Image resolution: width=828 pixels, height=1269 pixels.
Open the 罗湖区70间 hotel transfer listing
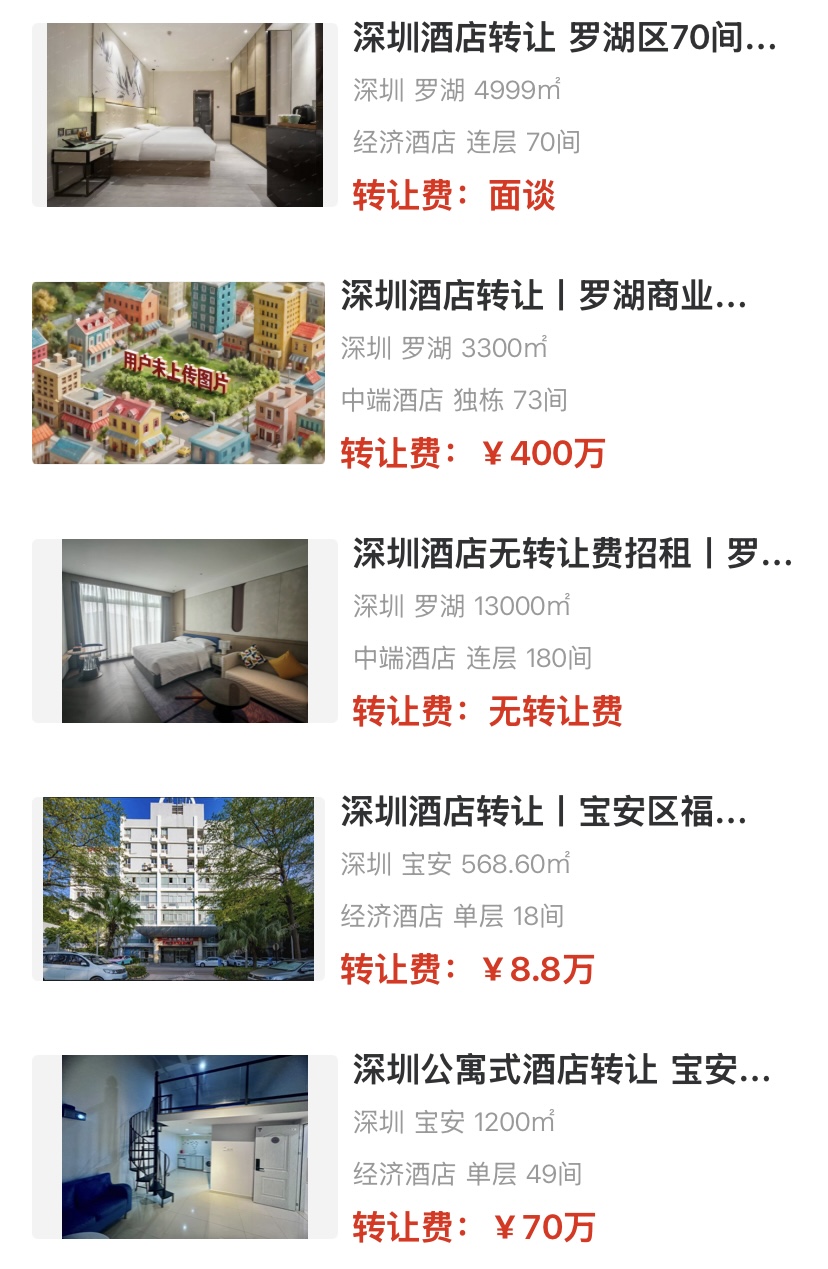(564, 40)
